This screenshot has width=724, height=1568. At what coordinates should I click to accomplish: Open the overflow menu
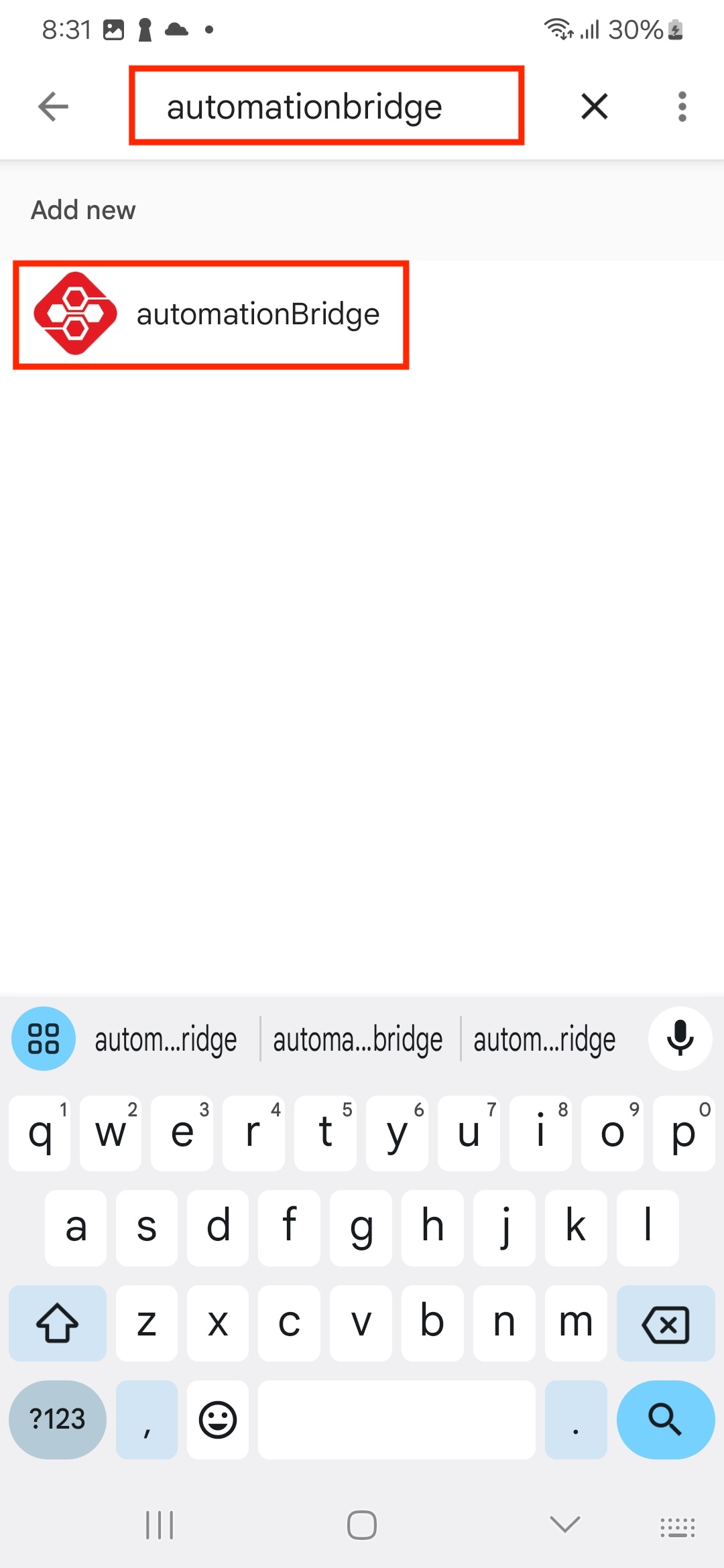pos(682,106)
